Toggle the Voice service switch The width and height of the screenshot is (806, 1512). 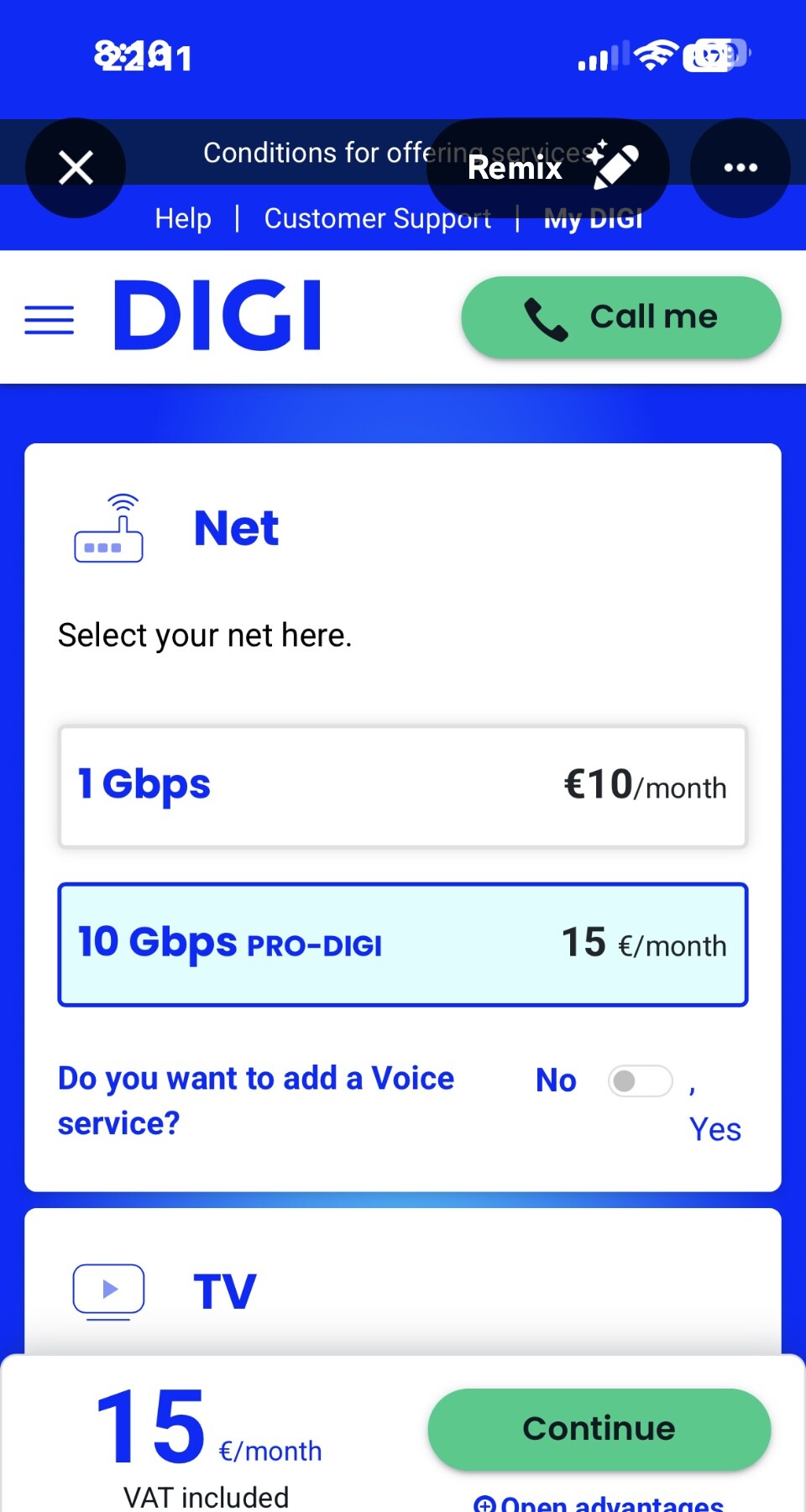click(x=641, y=1080)
